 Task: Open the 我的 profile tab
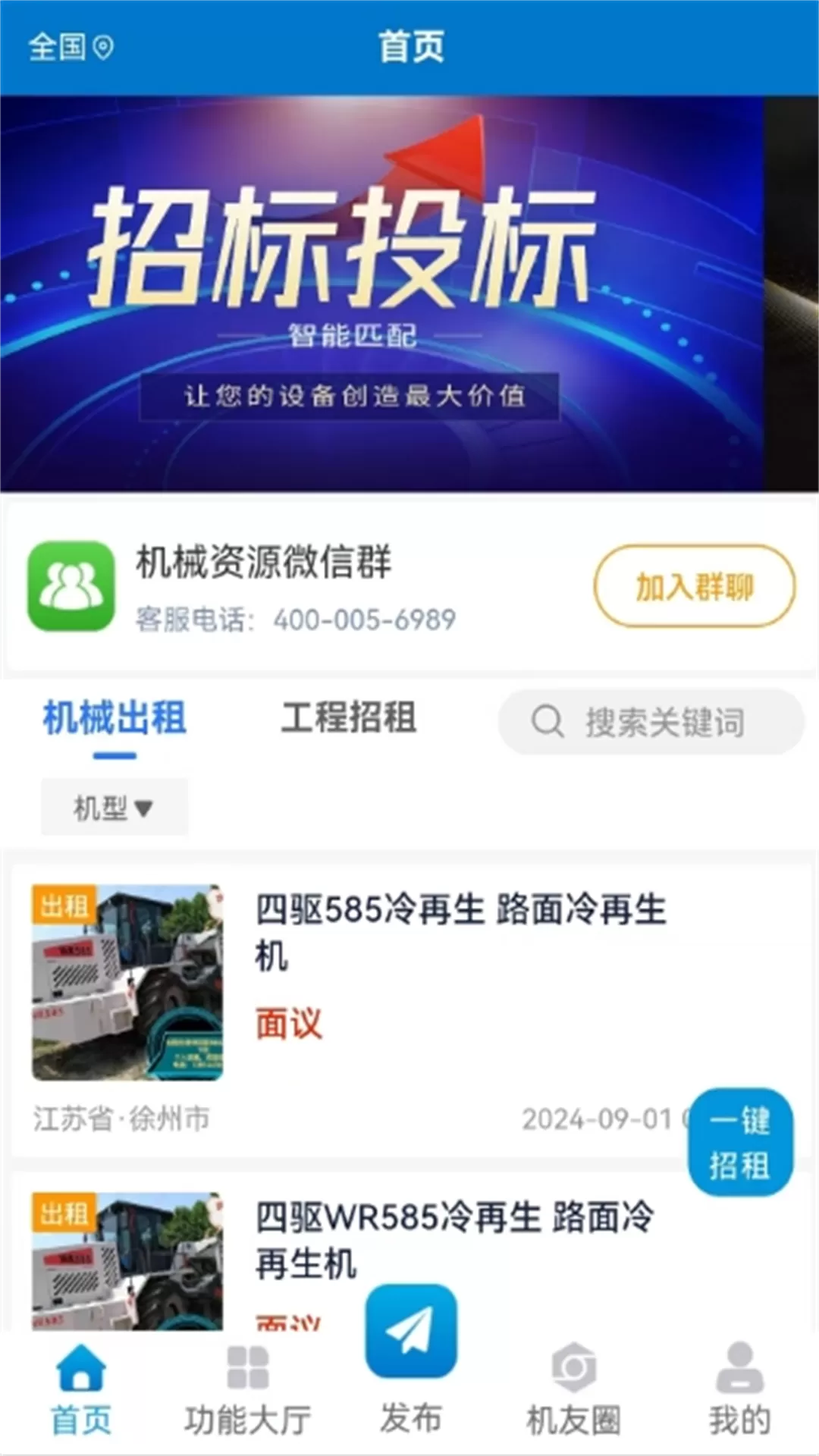point(739,1390)
